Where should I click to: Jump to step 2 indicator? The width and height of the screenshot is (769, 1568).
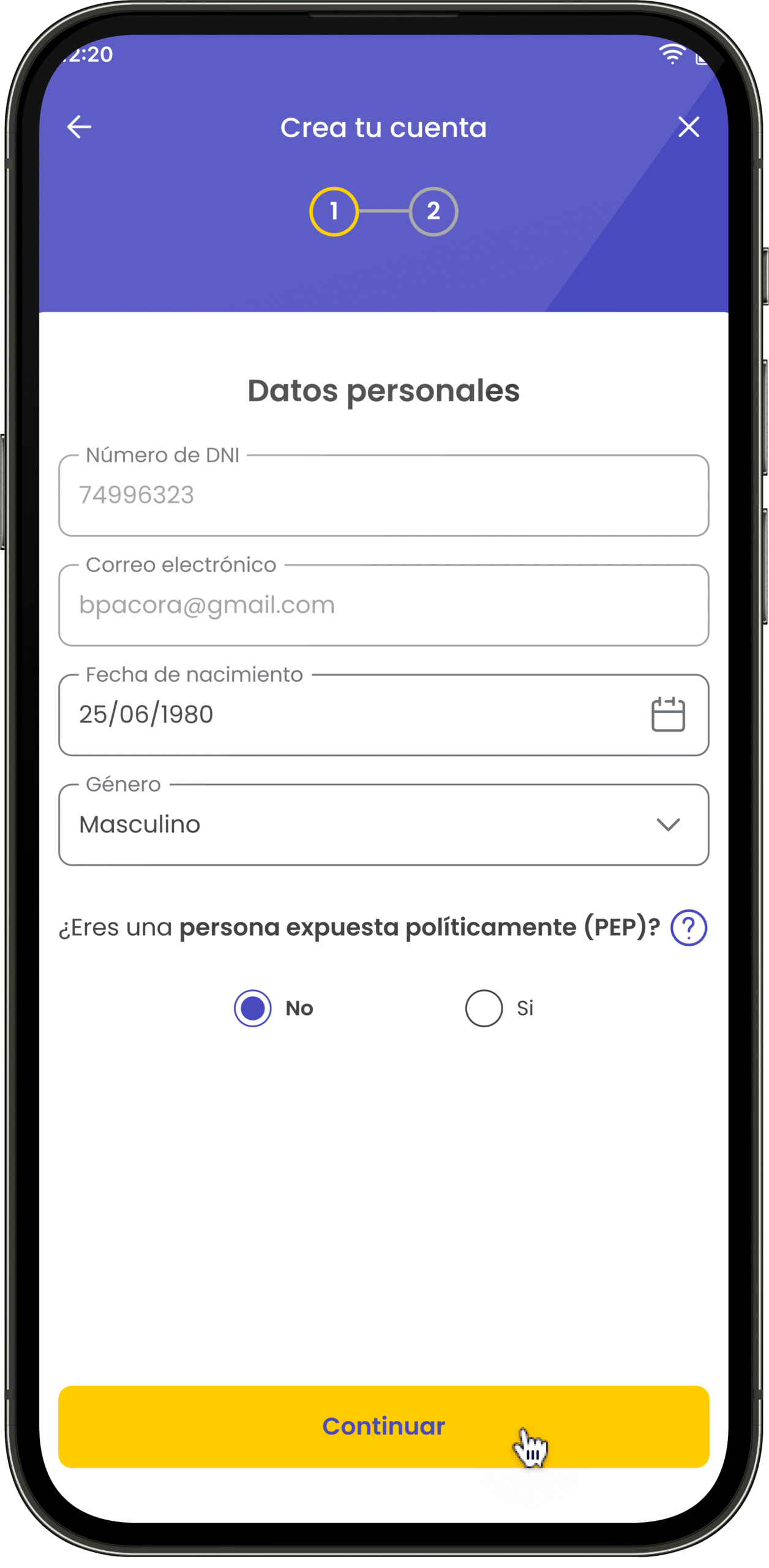(433, 211)
